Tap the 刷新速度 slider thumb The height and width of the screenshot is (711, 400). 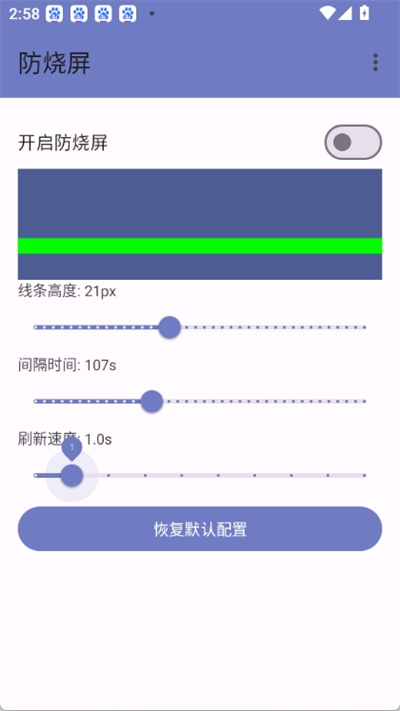click(72, 475)
